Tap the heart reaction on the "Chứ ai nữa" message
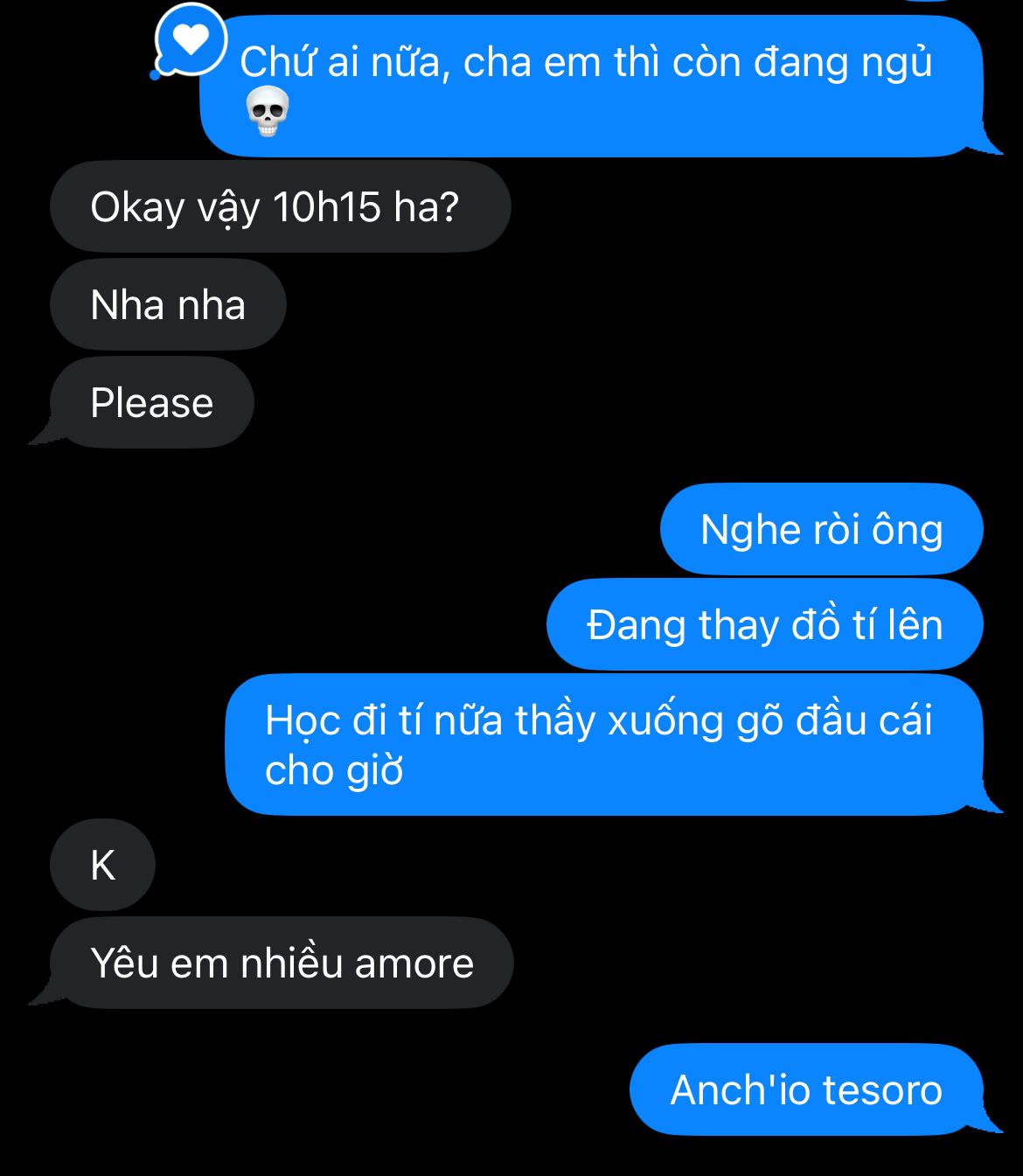This screenshot has height=1176, width=1023. point(191,39)
